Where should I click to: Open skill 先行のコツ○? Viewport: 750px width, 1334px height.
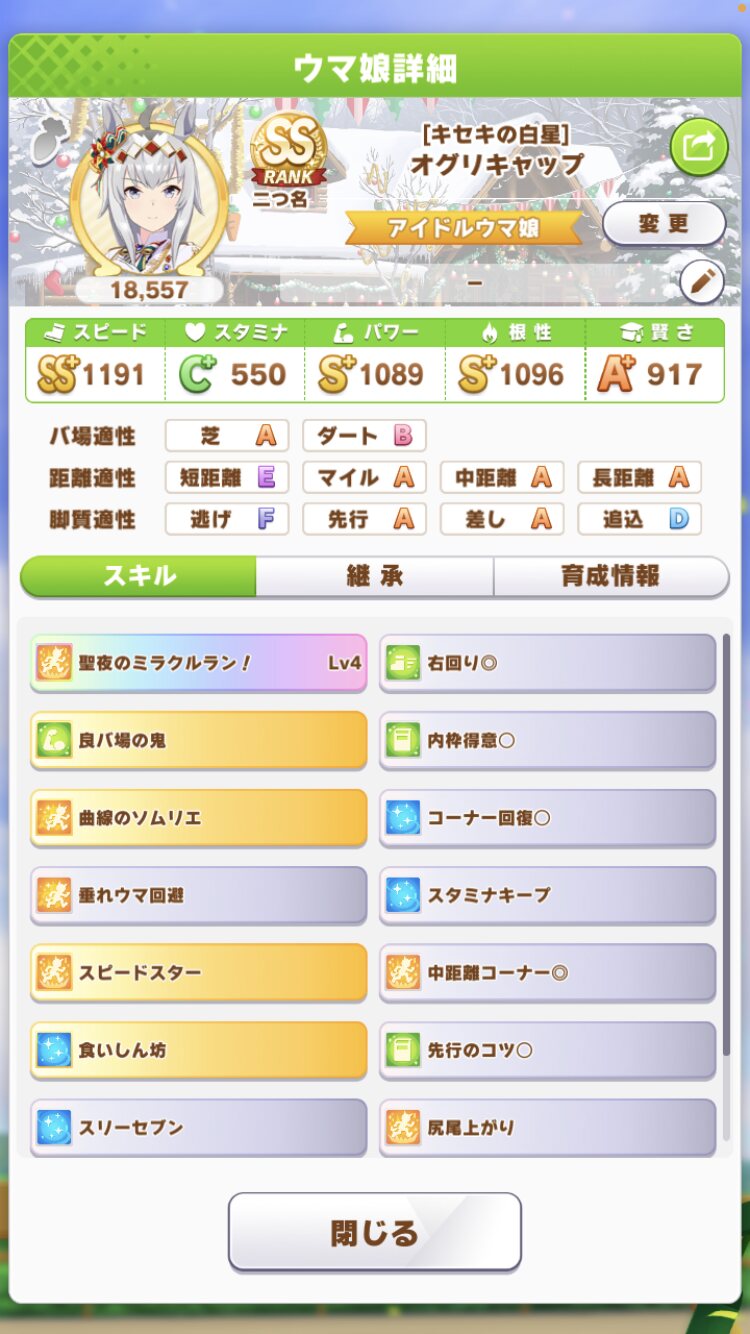pos(547,1050)
